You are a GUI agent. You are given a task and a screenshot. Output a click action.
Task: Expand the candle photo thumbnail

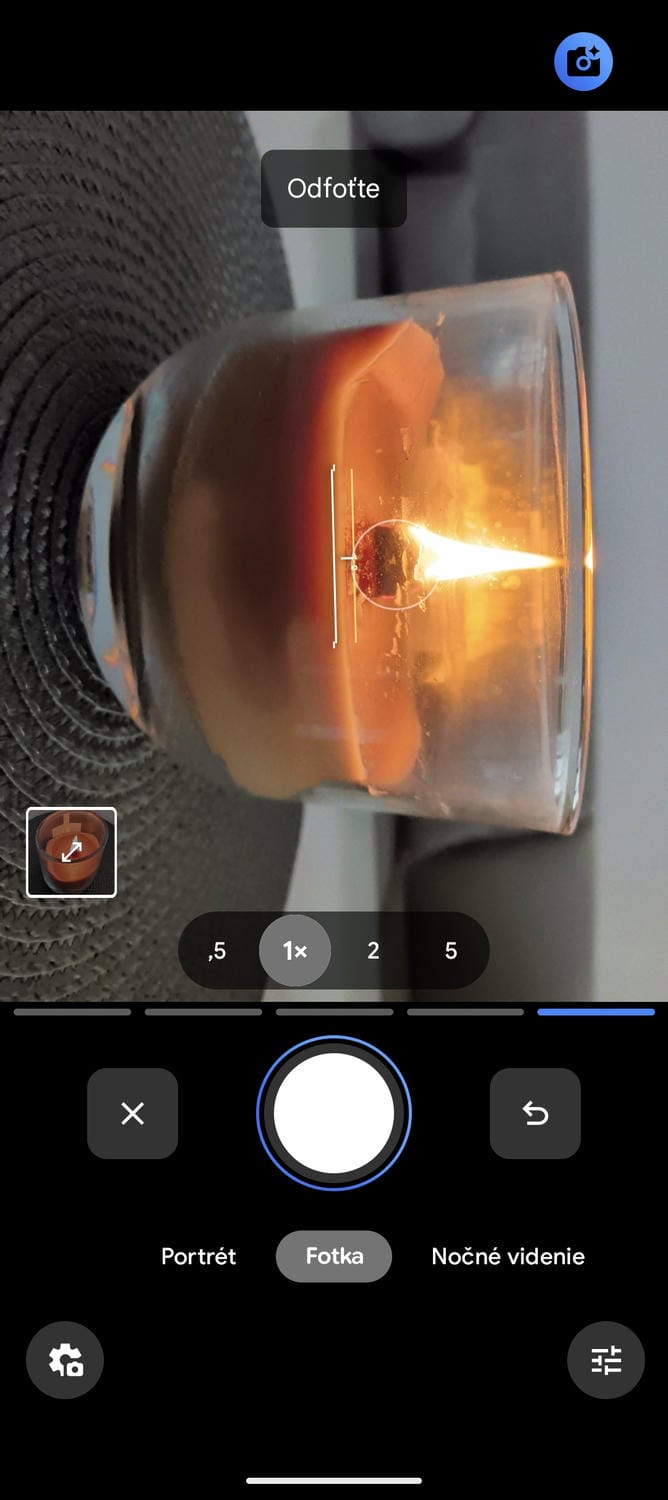(71, 852)
